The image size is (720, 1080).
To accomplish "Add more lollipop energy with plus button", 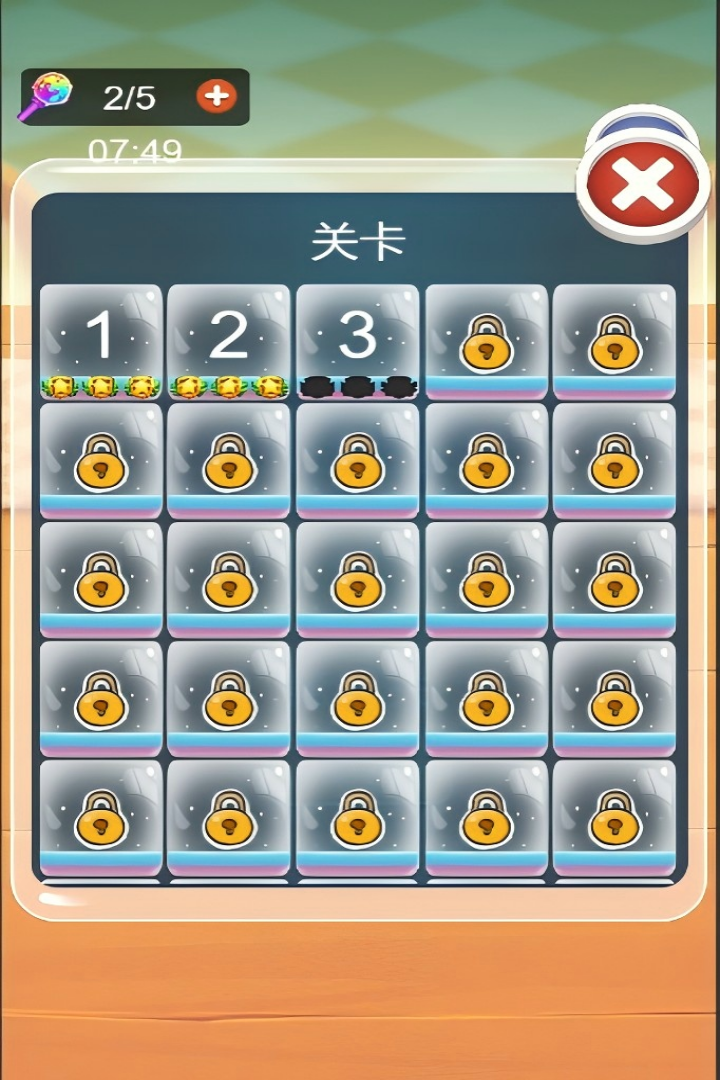I will tap(216, 97).
